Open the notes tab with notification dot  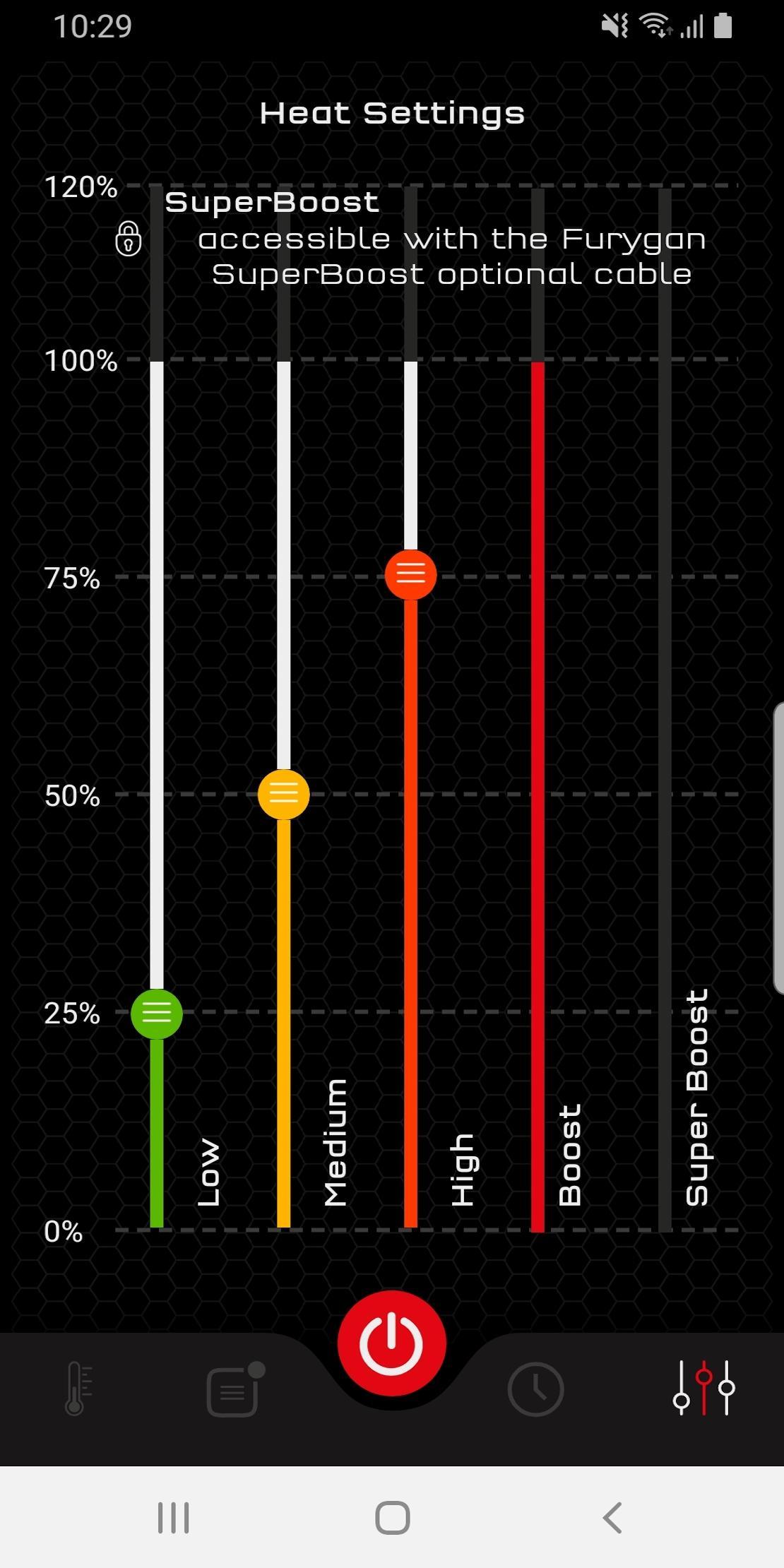[235, 1389]
